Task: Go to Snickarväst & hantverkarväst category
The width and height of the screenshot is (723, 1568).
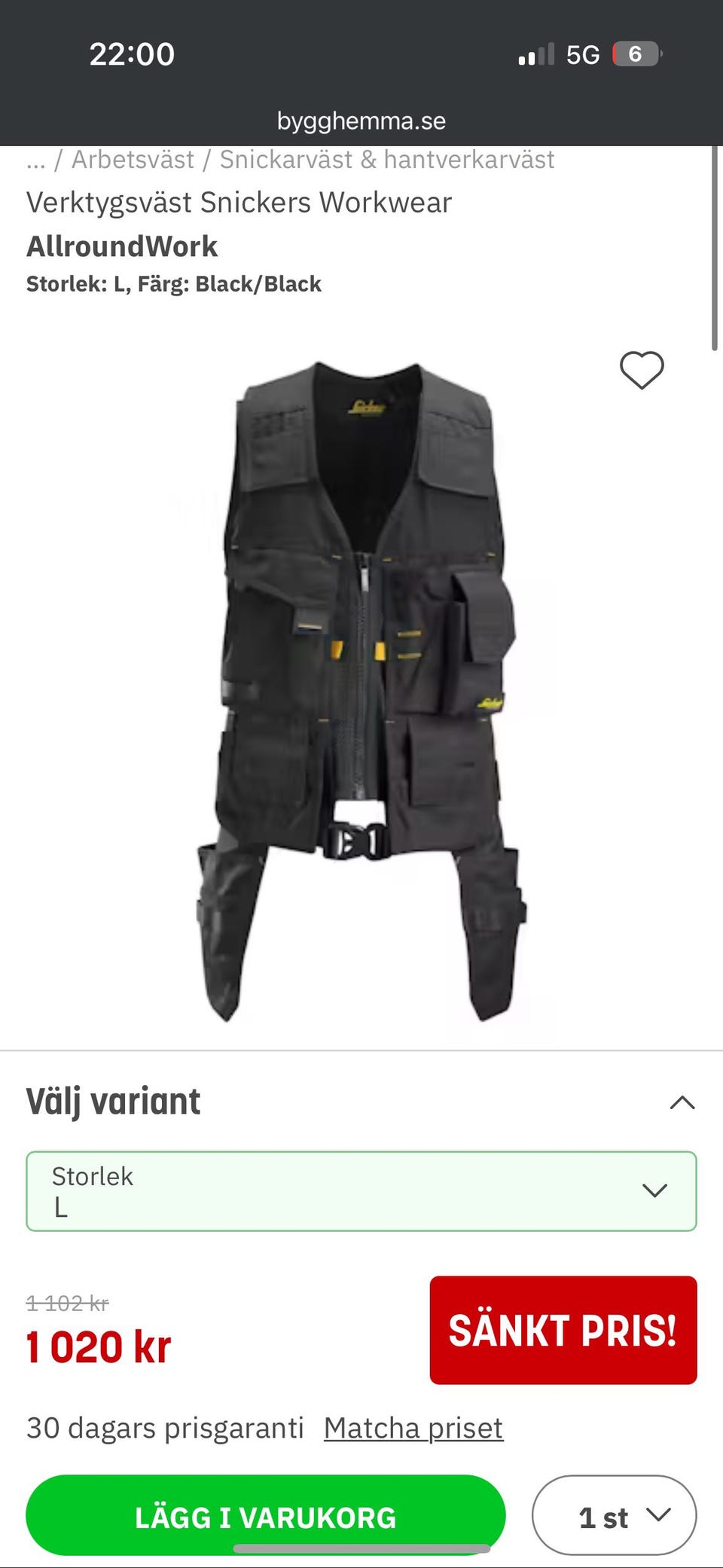Action: point(386,160)
